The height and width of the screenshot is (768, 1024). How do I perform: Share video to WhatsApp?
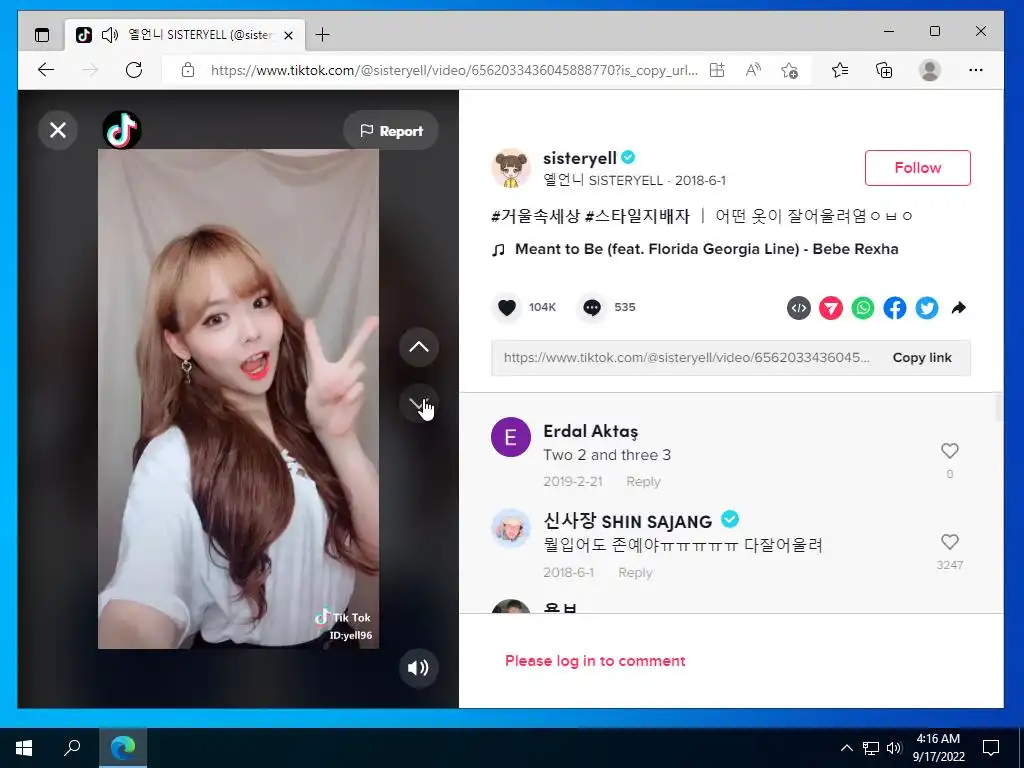(863, 308)
